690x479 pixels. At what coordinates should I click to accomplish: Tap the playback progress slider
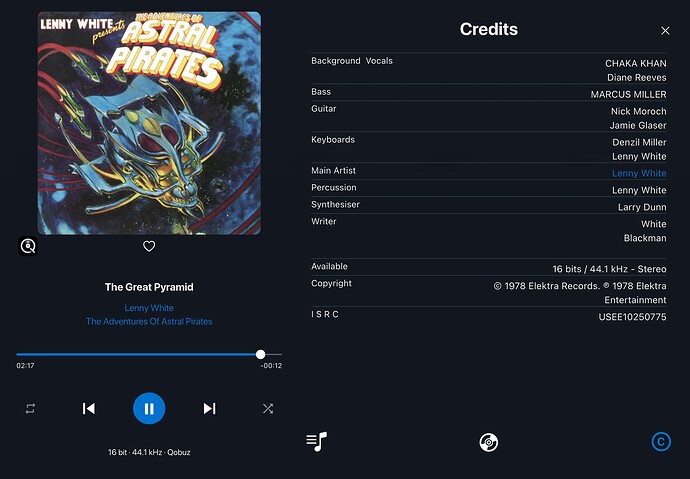140,354
